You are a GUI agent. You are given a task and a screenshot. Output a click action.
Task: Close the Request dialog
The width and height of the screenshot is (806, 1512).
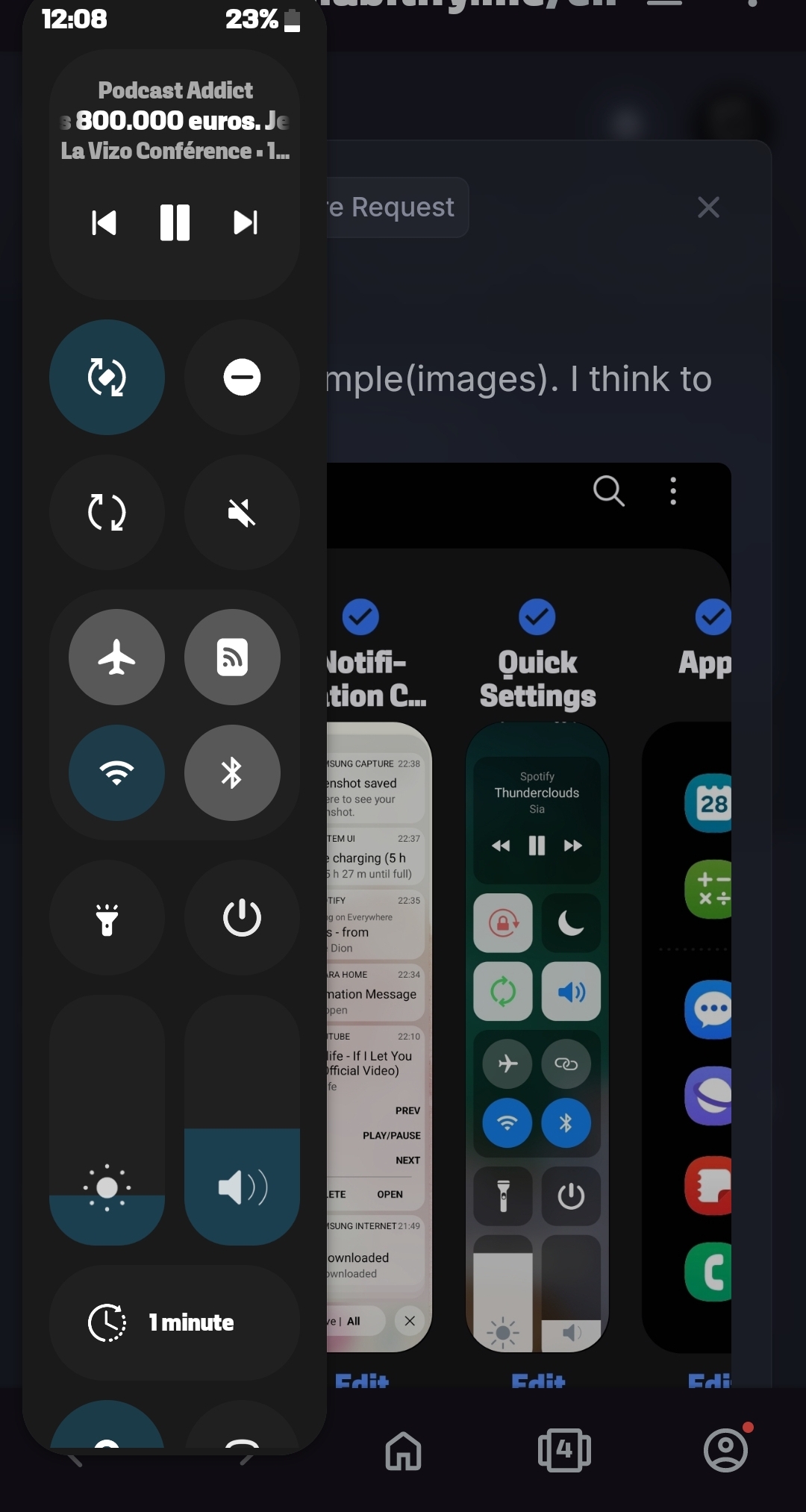(708, 207)
